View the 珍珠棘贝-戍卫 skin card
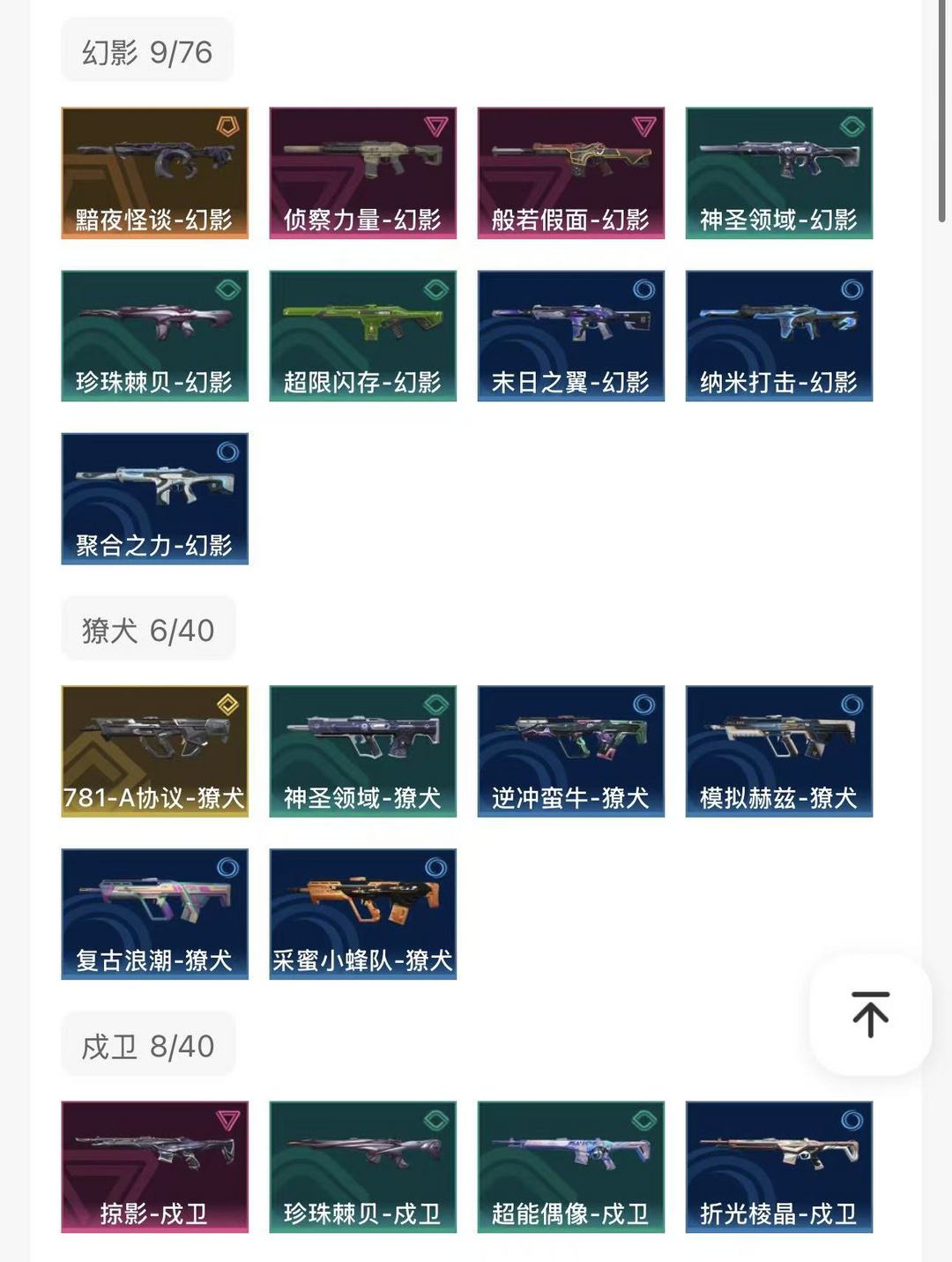Viewport: 952px width, 1262px height. 362,1166
